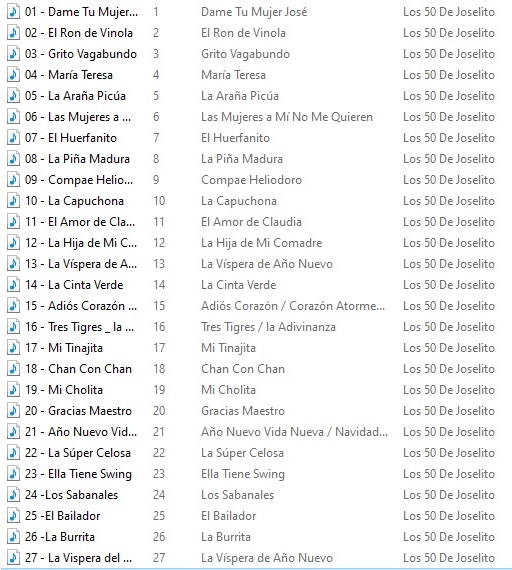Select 25 -El Bailador

pyautogui.click(x=63, y=516)
